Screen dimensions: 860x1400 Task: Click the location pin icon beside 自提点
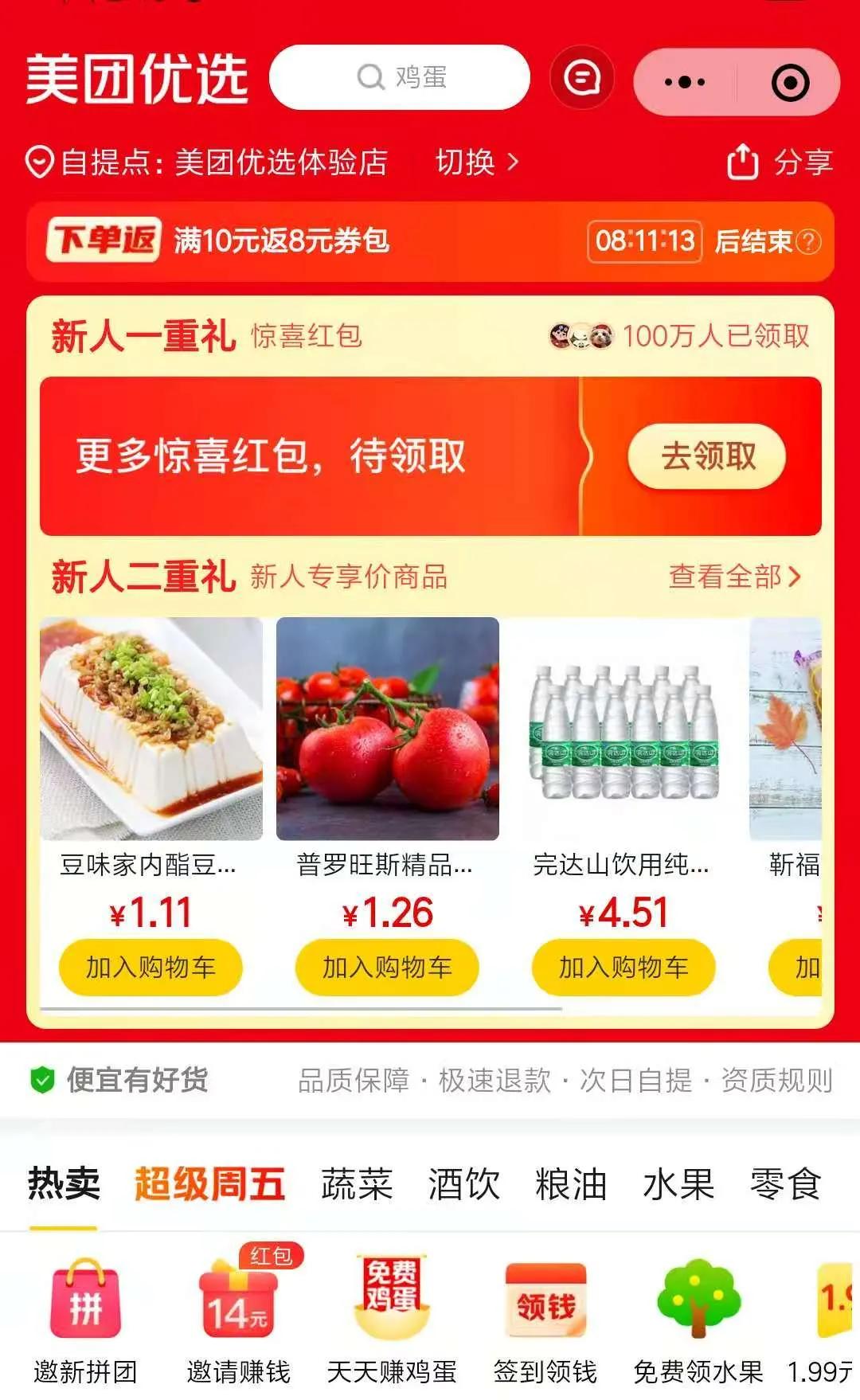(x=40, y=159)
